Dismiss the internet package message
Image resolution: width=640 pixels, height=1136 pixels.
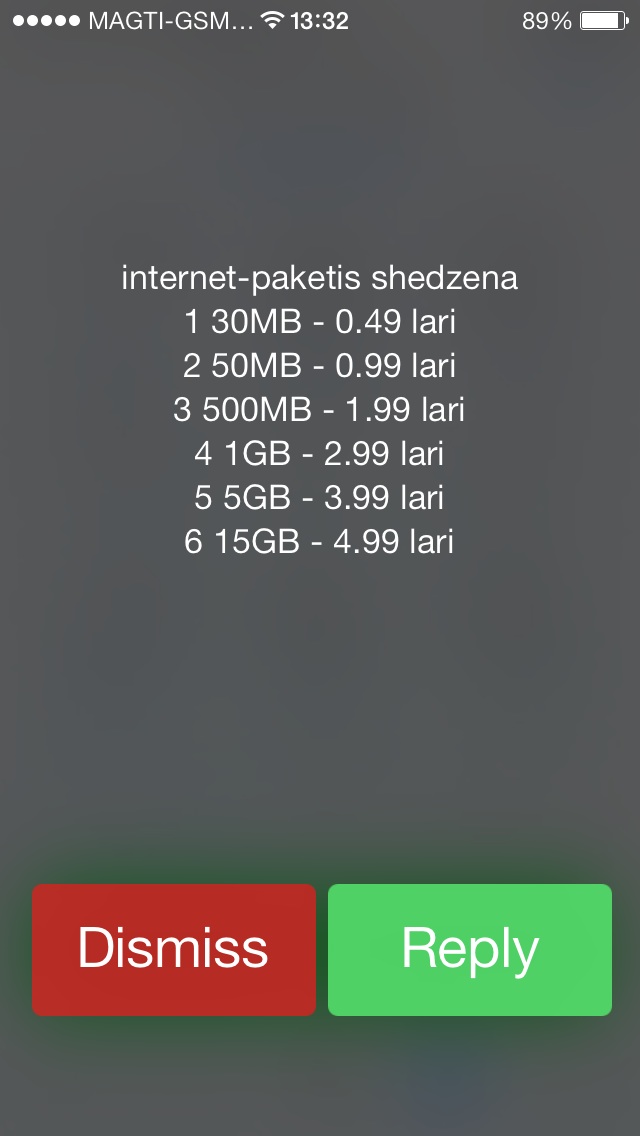174,949
